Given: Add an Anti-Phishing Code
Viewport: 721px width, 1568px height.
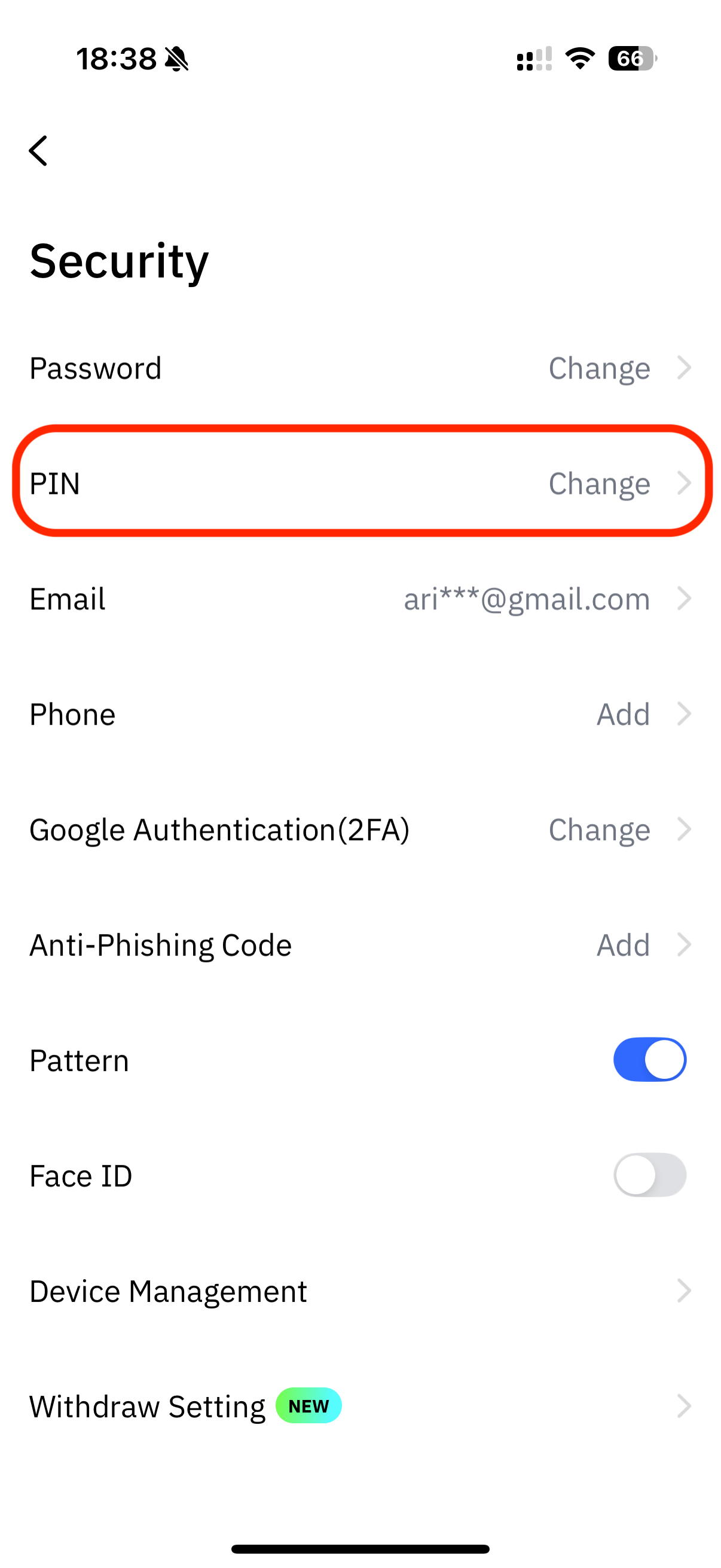Looking at the screenshot, I should [360, 944].
